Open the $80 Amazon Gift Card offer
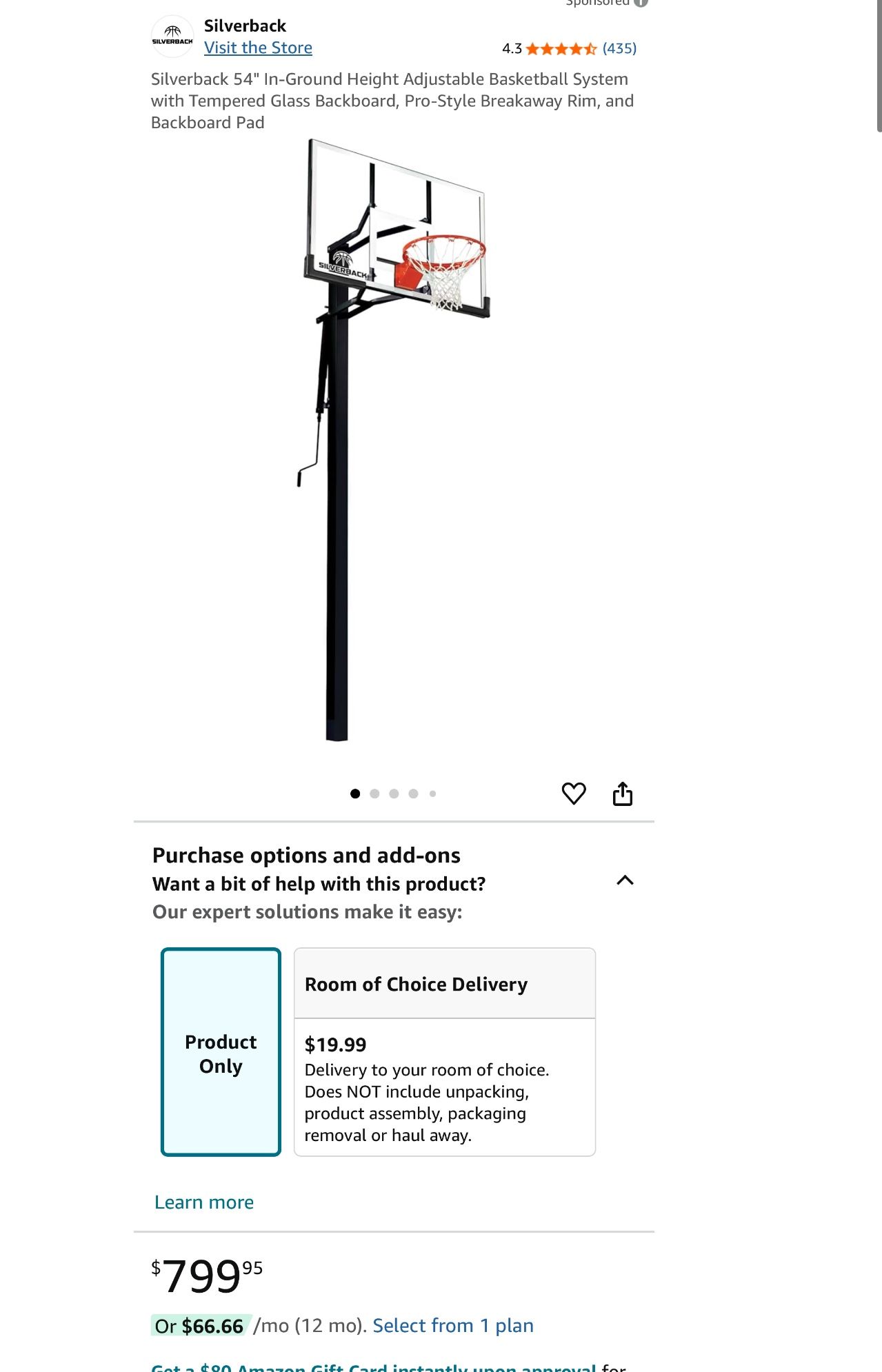The width and height of the screenshot is (882, 1372). [x=372, y=1366]
